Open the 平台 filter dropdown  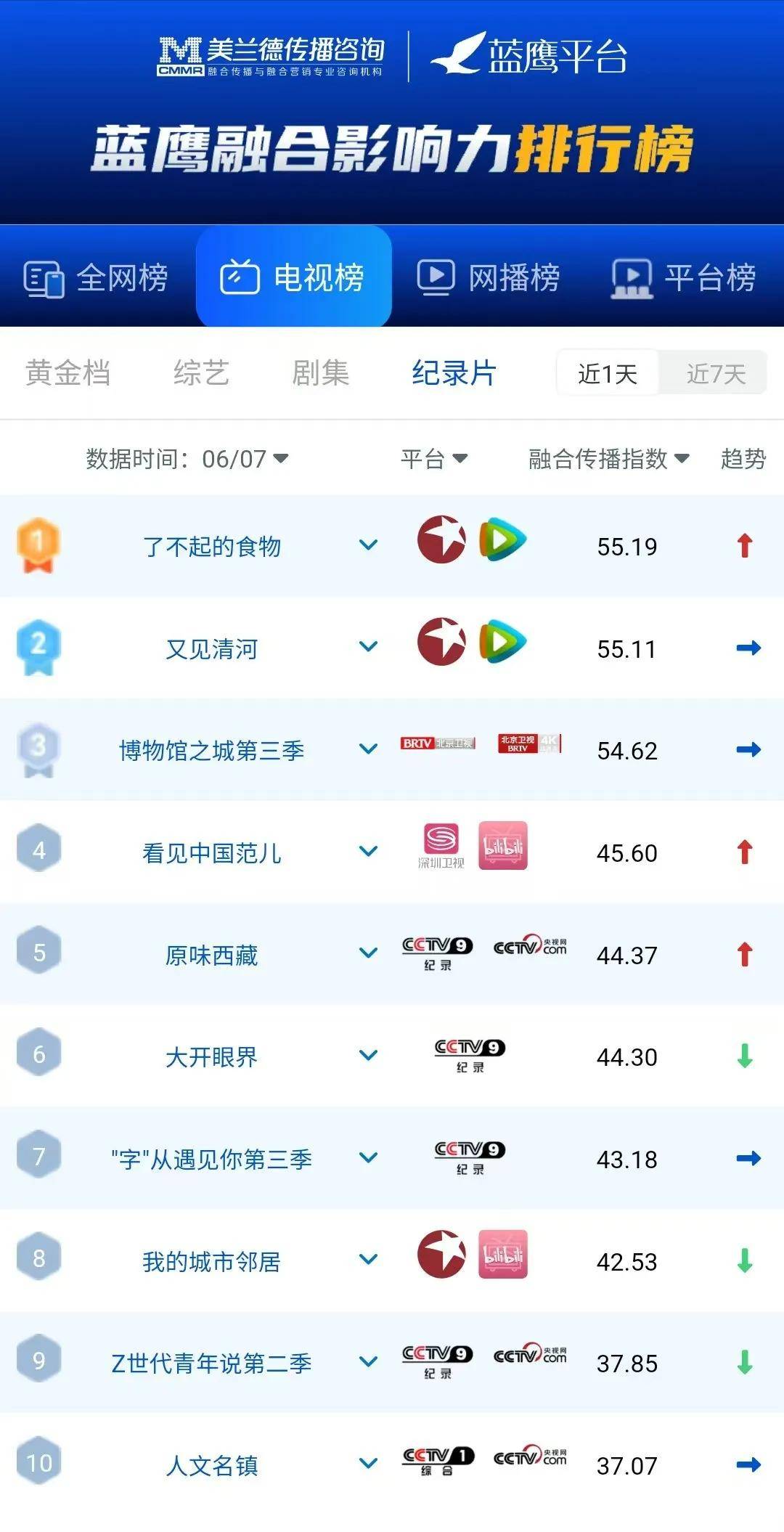[x=434, y=459]
